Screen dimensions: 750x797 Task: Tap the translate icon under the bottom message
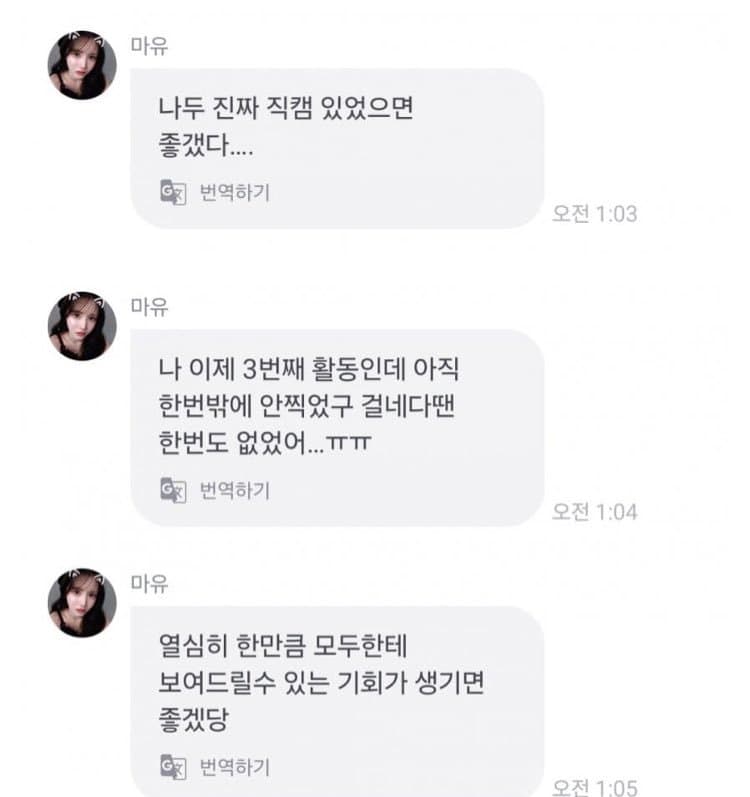[x=175, y=767]
